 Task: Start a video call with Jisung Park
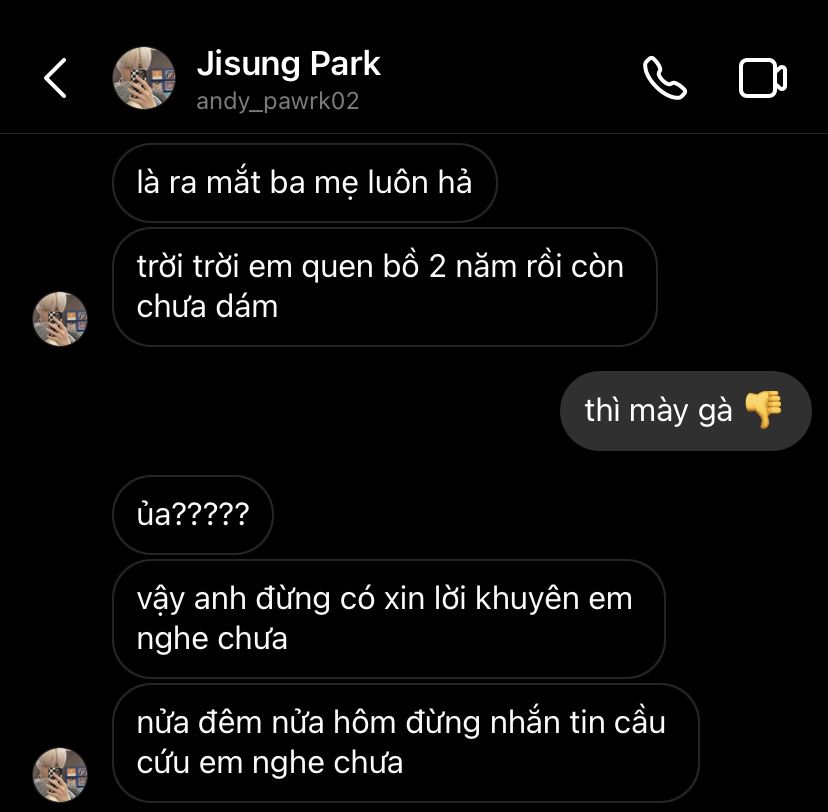click(763, 78)
